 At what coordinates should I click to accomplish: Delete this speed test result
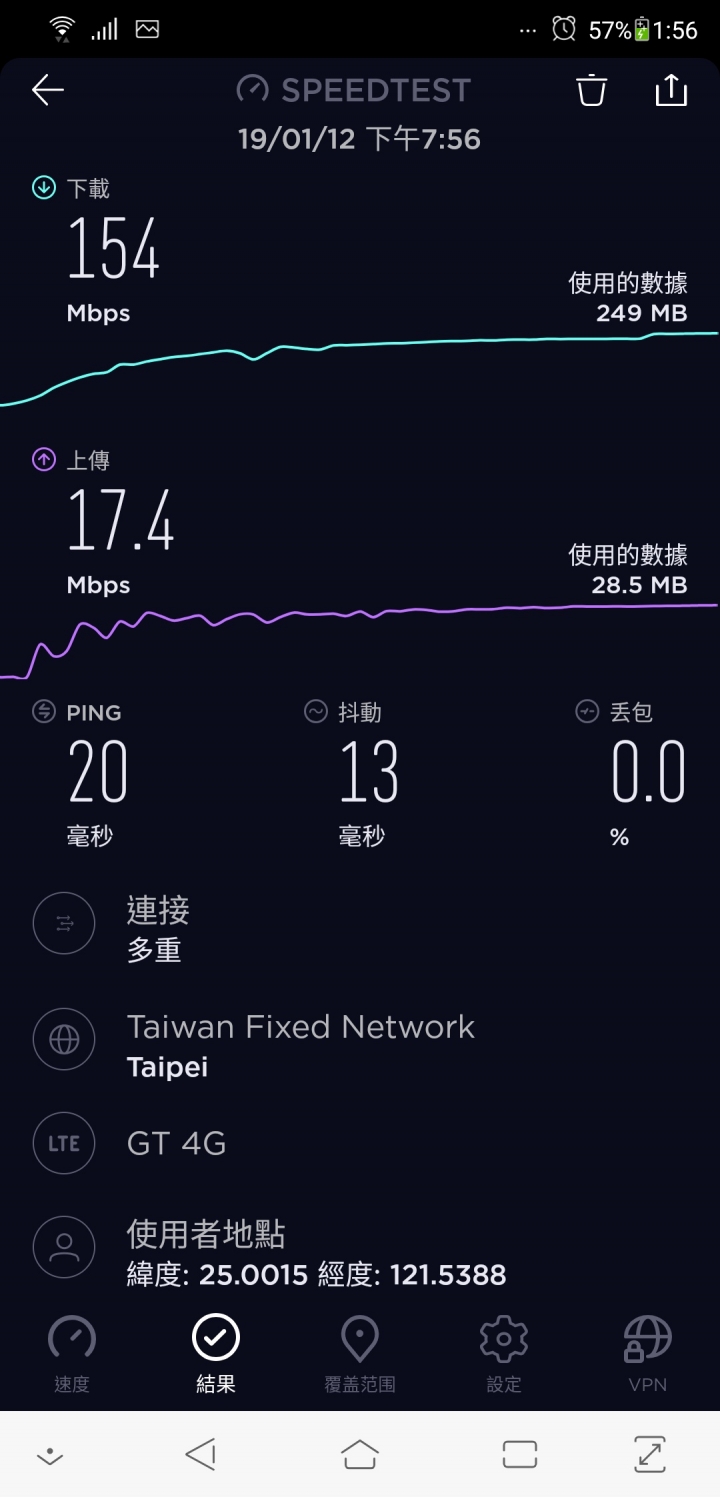click(x=591, y=90)
